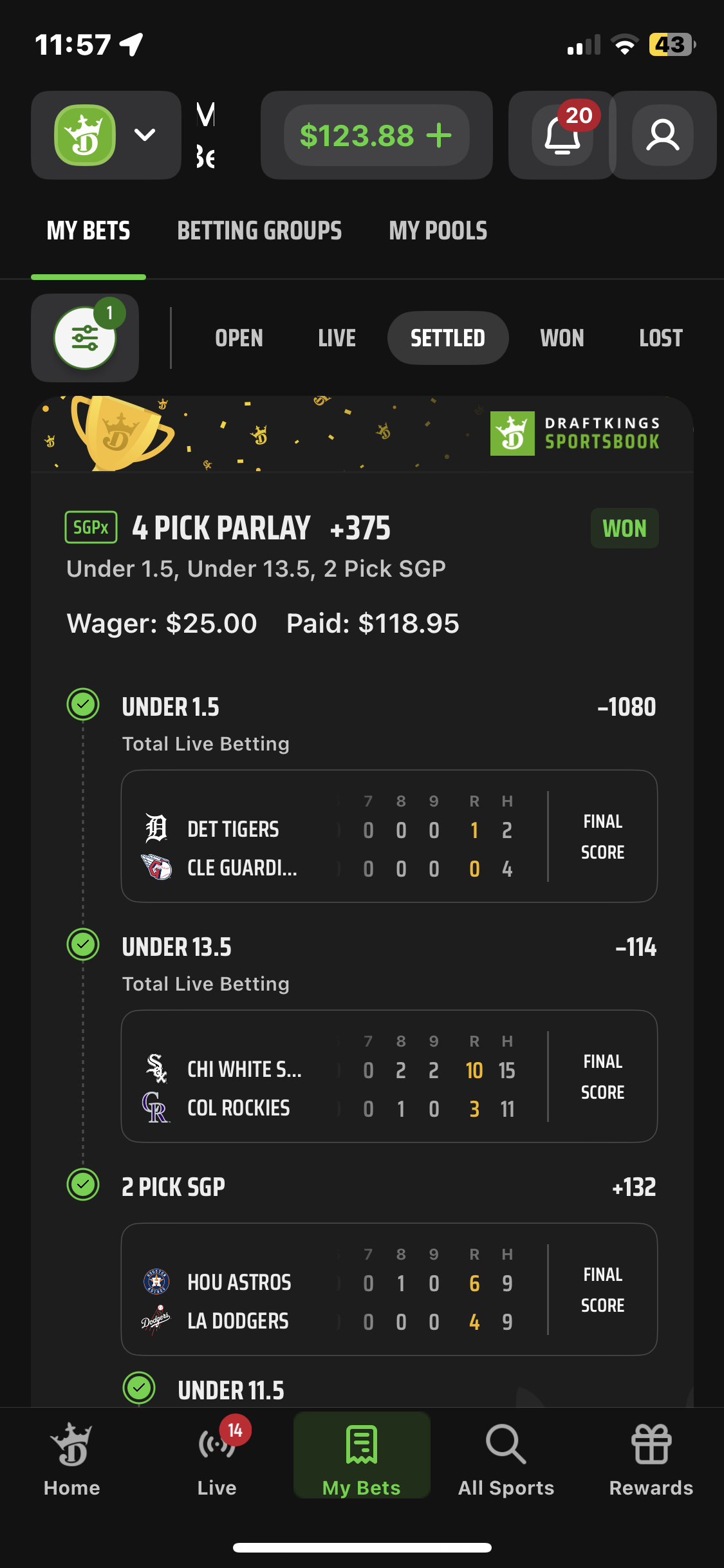
Task: Open the bet filter settings
Action: (85, 338)
